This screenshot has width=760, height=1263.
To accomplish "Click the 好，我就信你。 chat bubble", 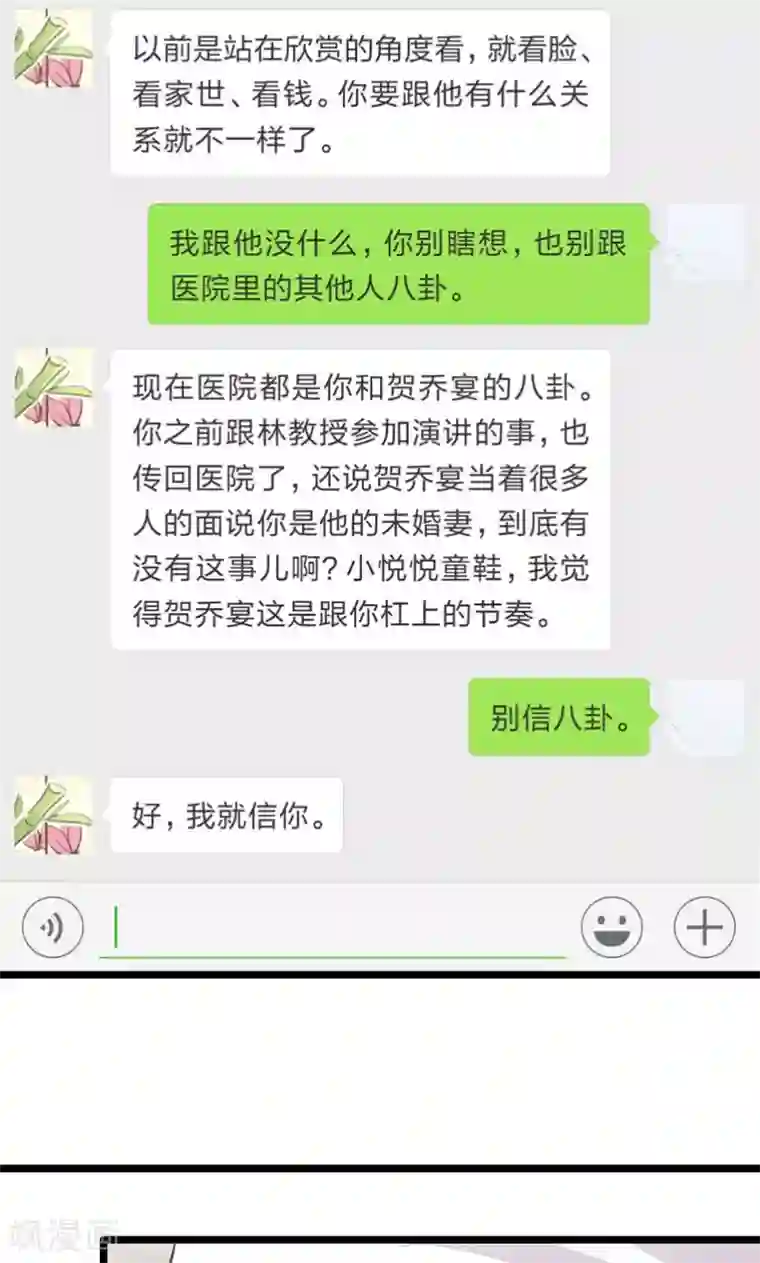I will [228, 815].
